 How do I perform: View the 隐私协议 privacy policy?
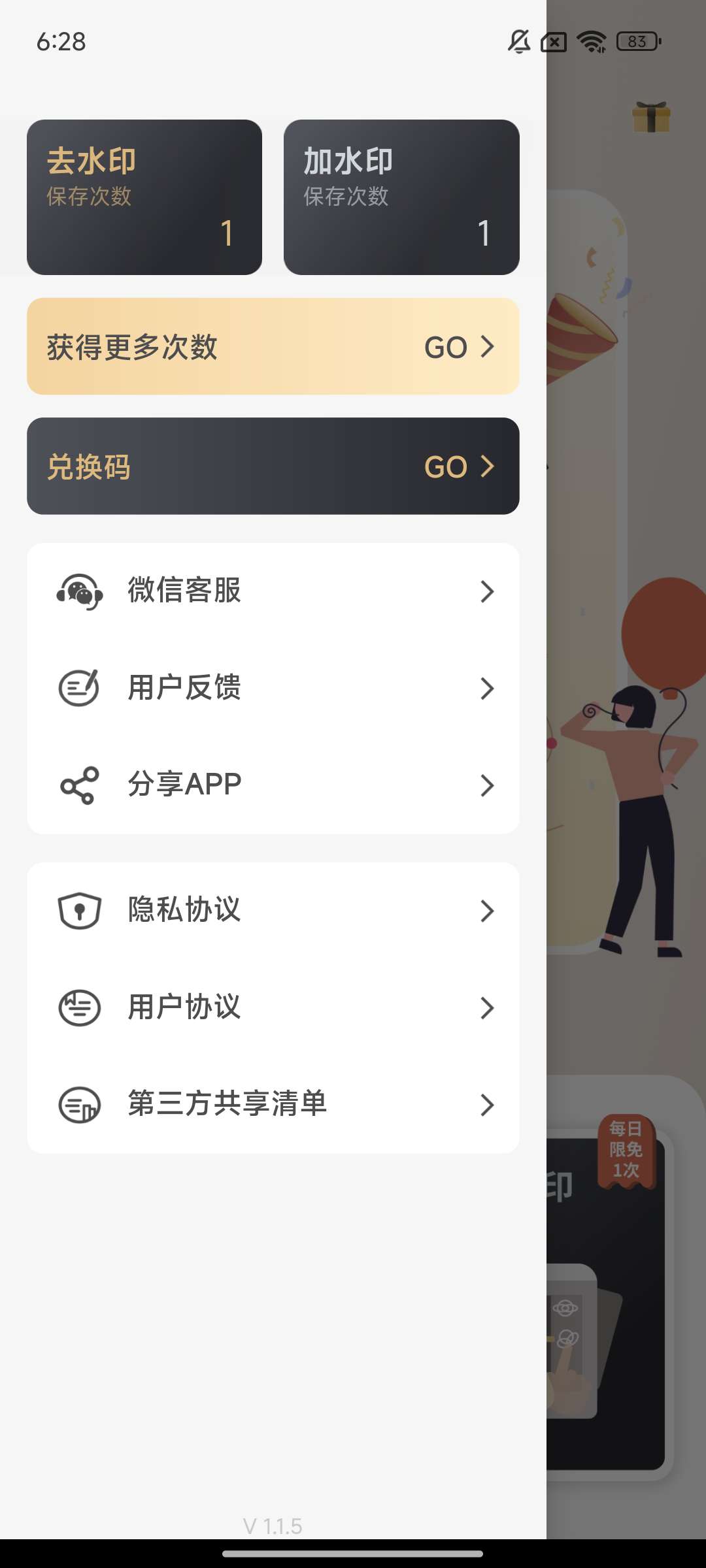coord(273,910)
